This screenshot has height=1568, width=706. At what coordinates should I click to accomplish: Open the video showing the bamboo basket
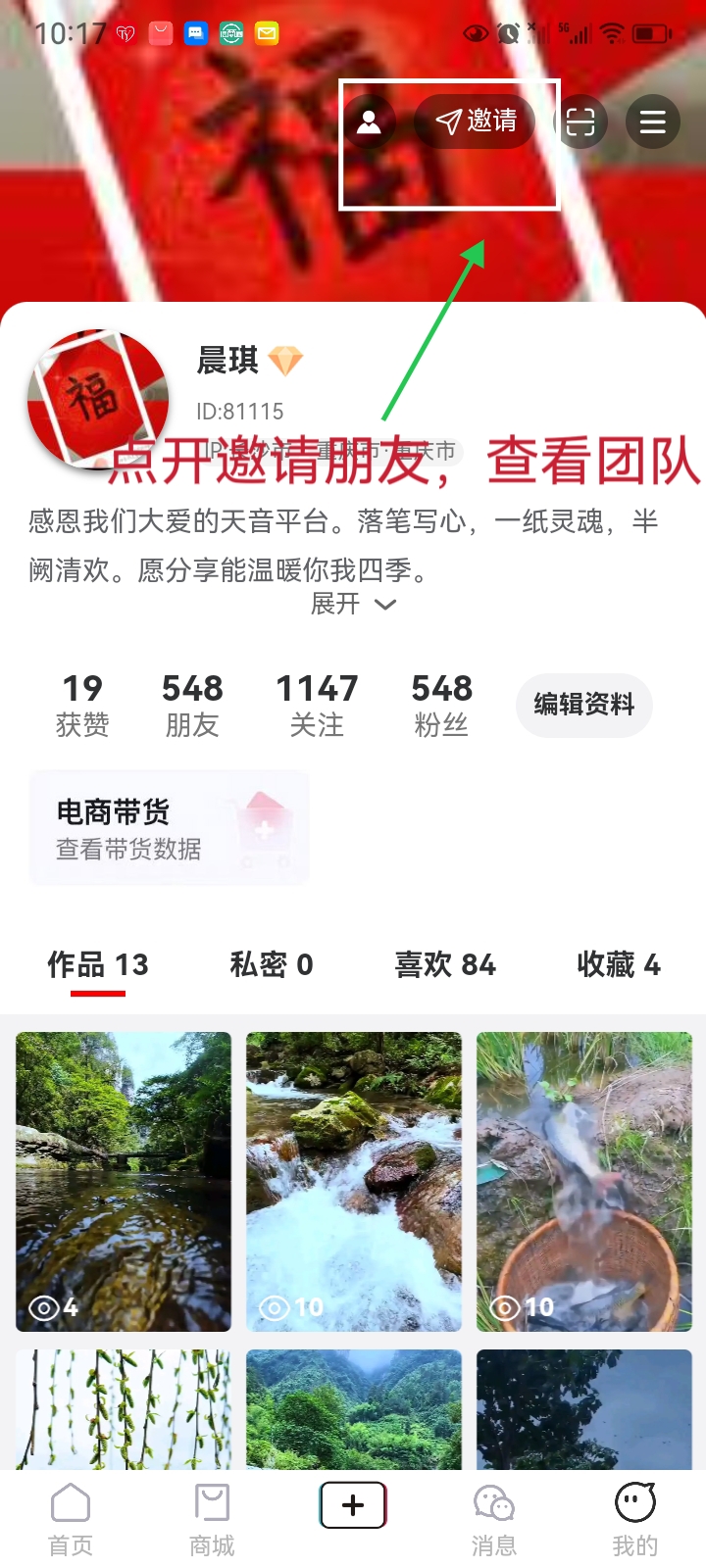tap(584, 1181)
